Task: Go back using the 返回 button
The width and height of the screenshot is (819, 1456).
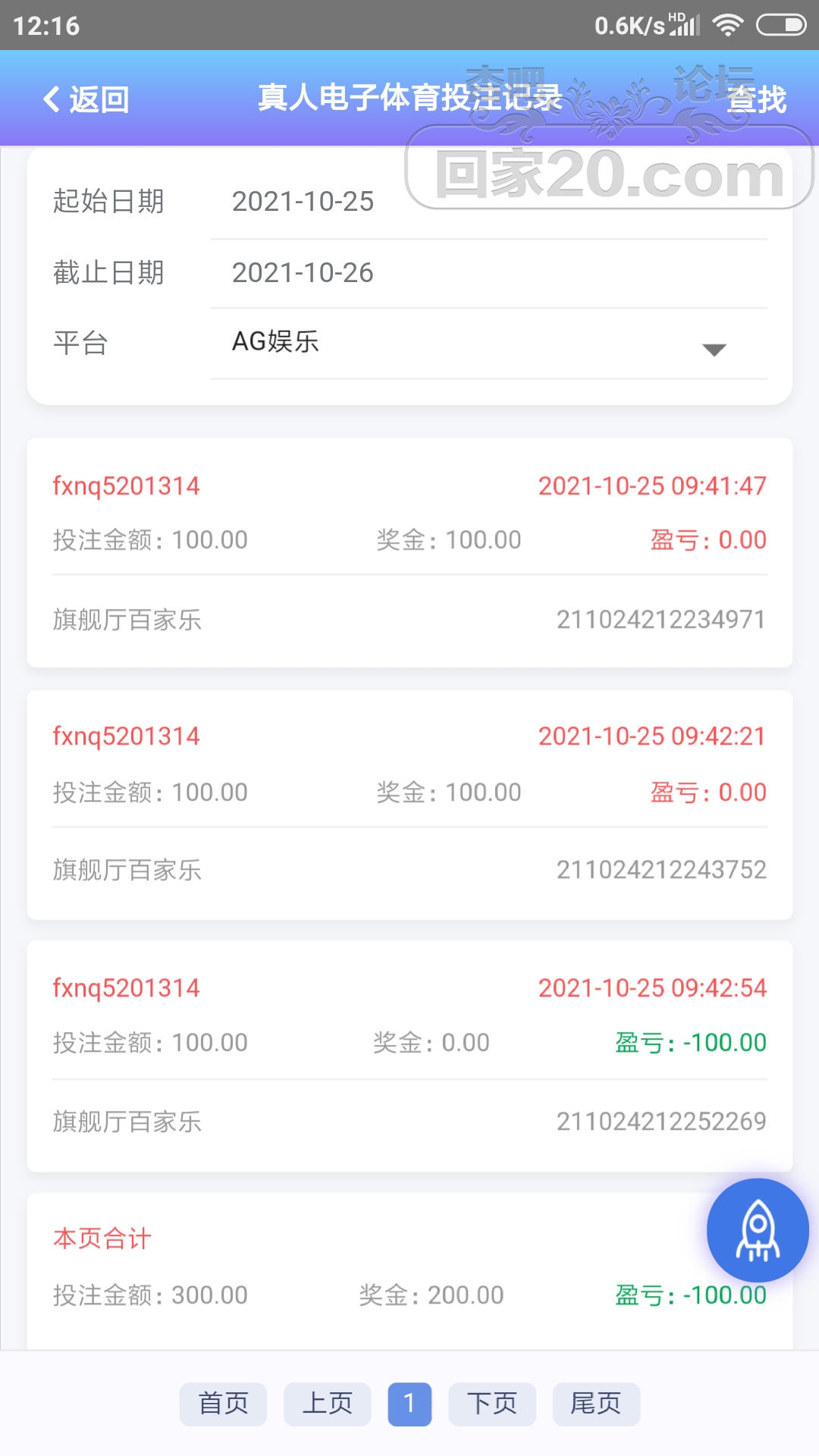Action: tap(86, 99)
